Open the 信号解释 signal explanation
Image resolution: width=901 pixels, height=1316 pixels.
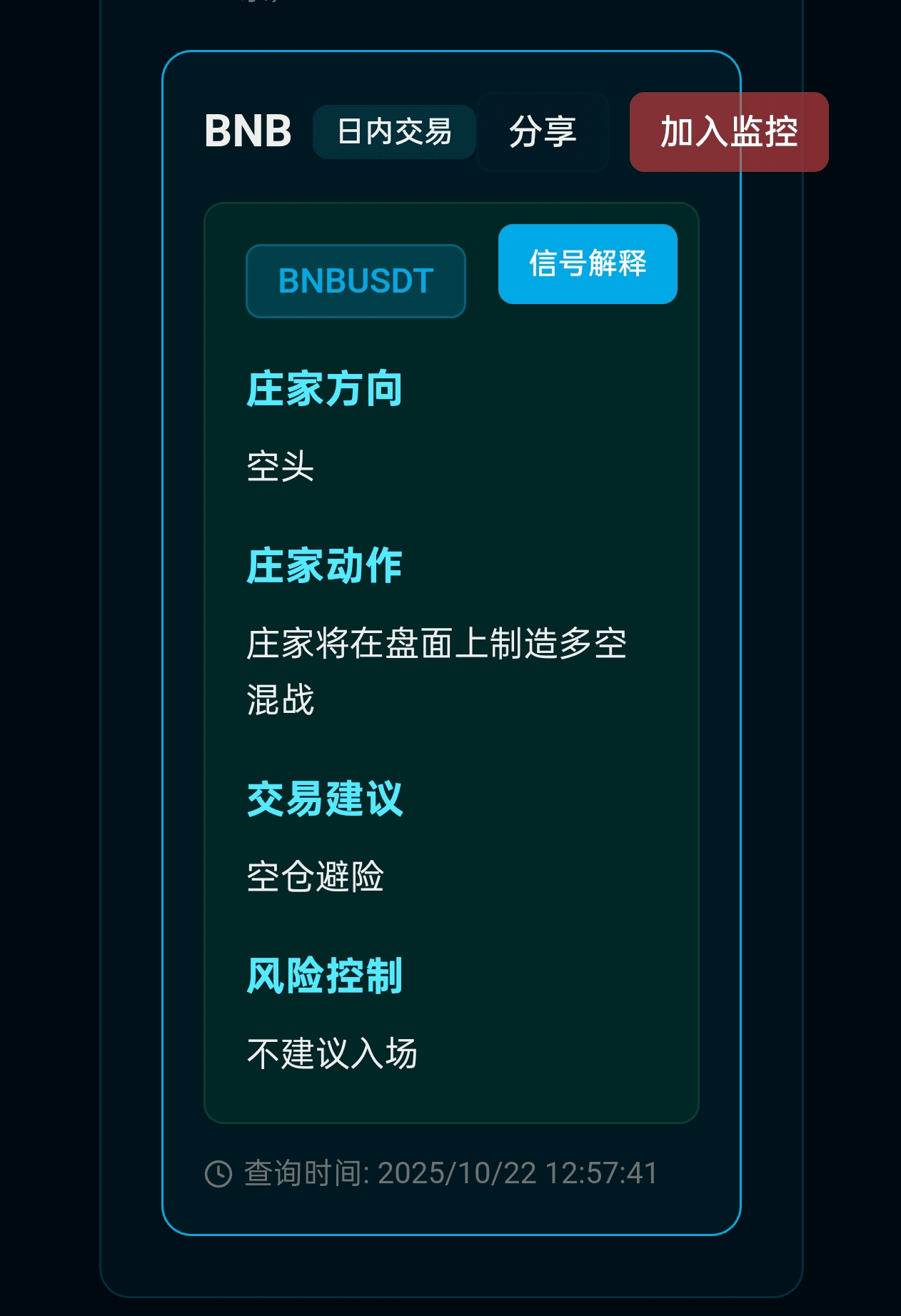click(x=587, y=264)
